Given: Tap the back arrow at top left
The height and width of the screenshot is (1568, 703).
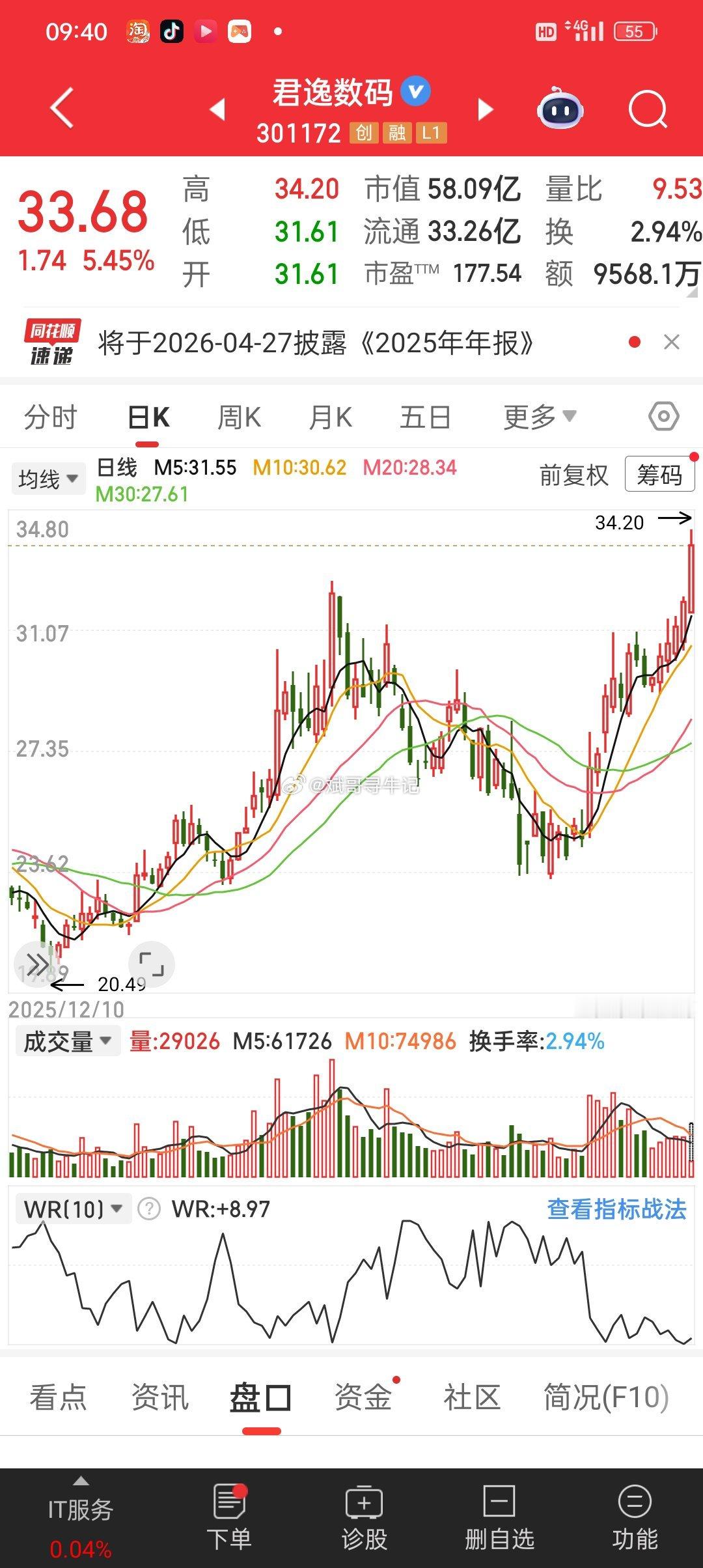Looking at the screenshot, I should click(62, 109).
